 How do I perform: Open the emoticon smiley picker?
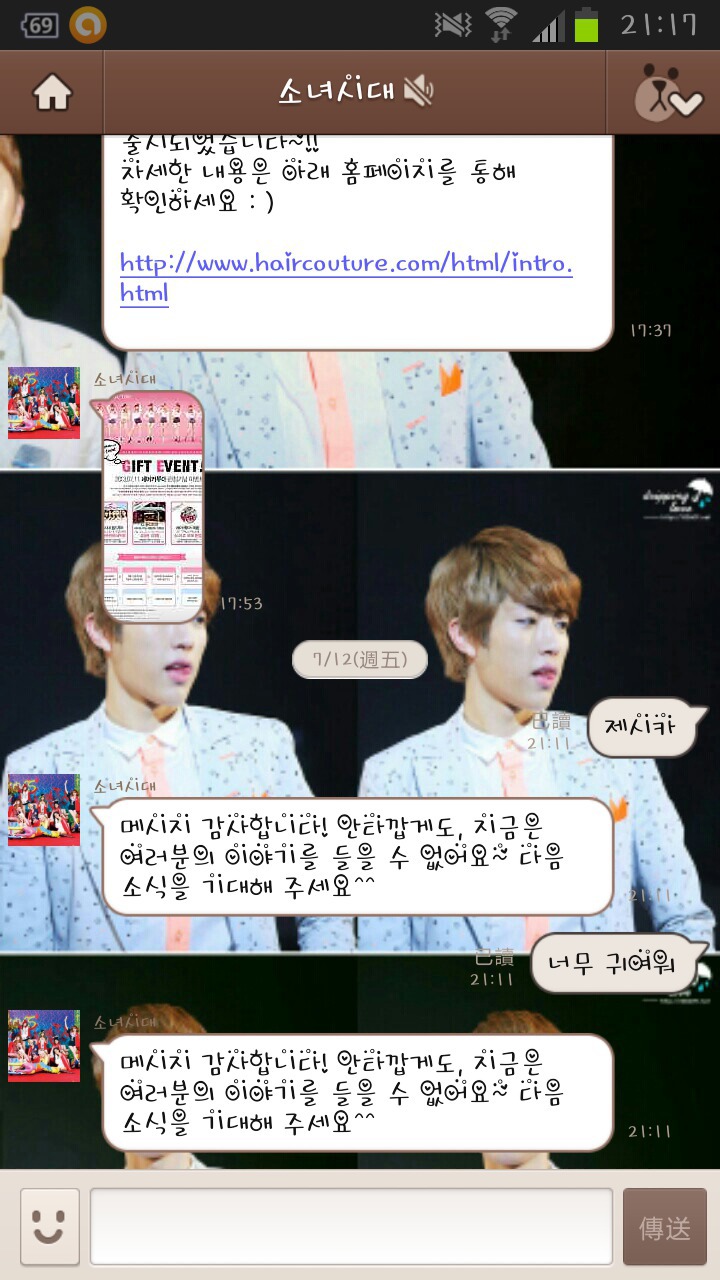pyautogui.click(x=49, y=1226)
